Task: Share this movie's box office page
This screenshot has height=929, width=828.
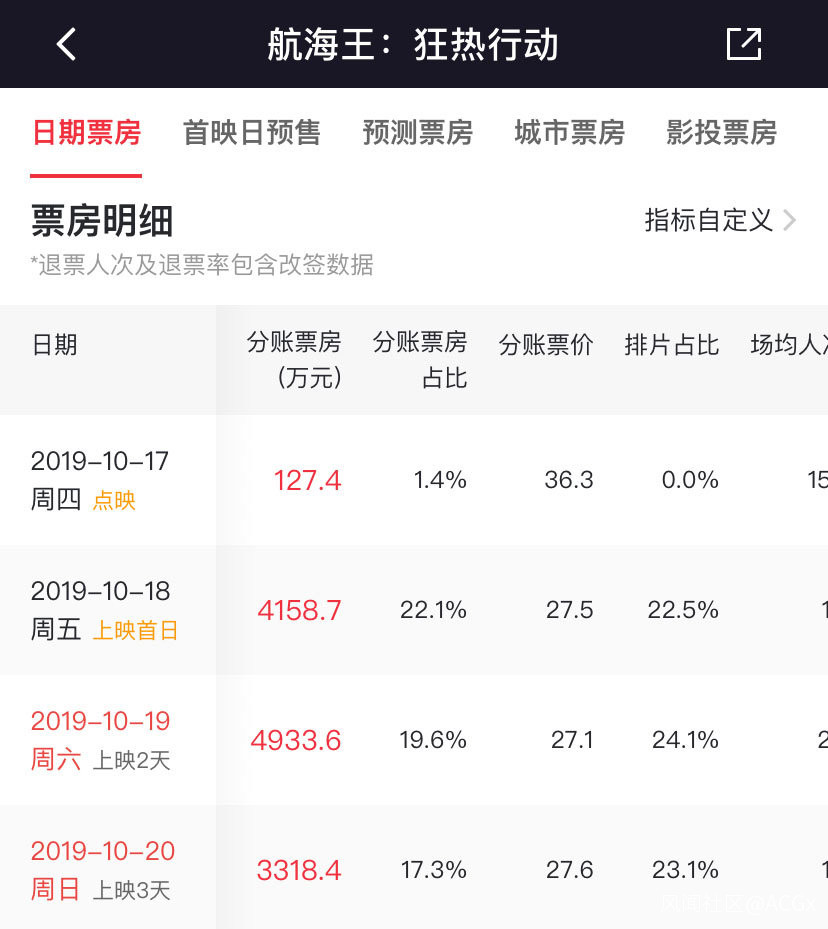Action: [x=744, y=44]
